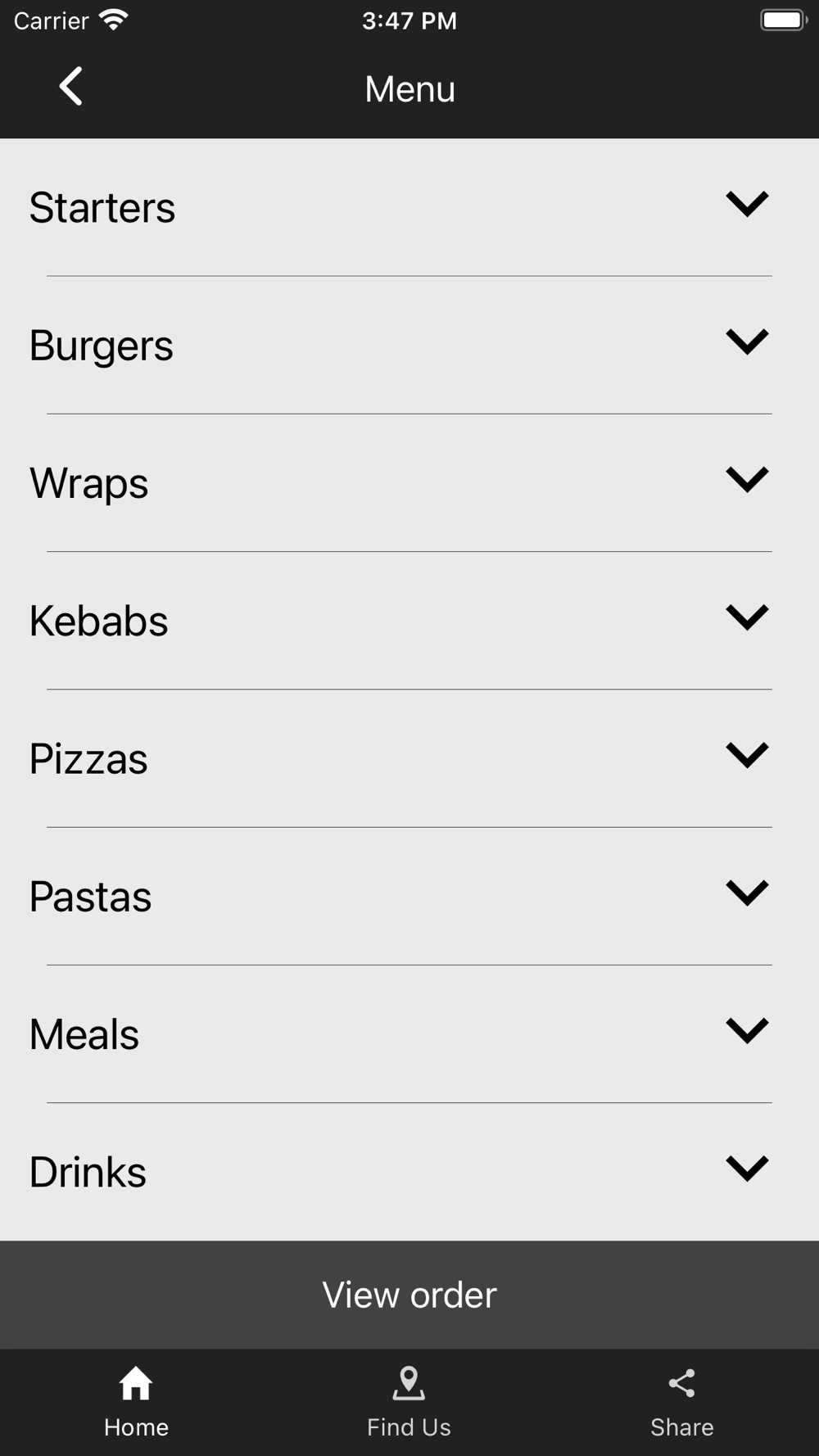Expand the Kebabs list

[746, 617]
